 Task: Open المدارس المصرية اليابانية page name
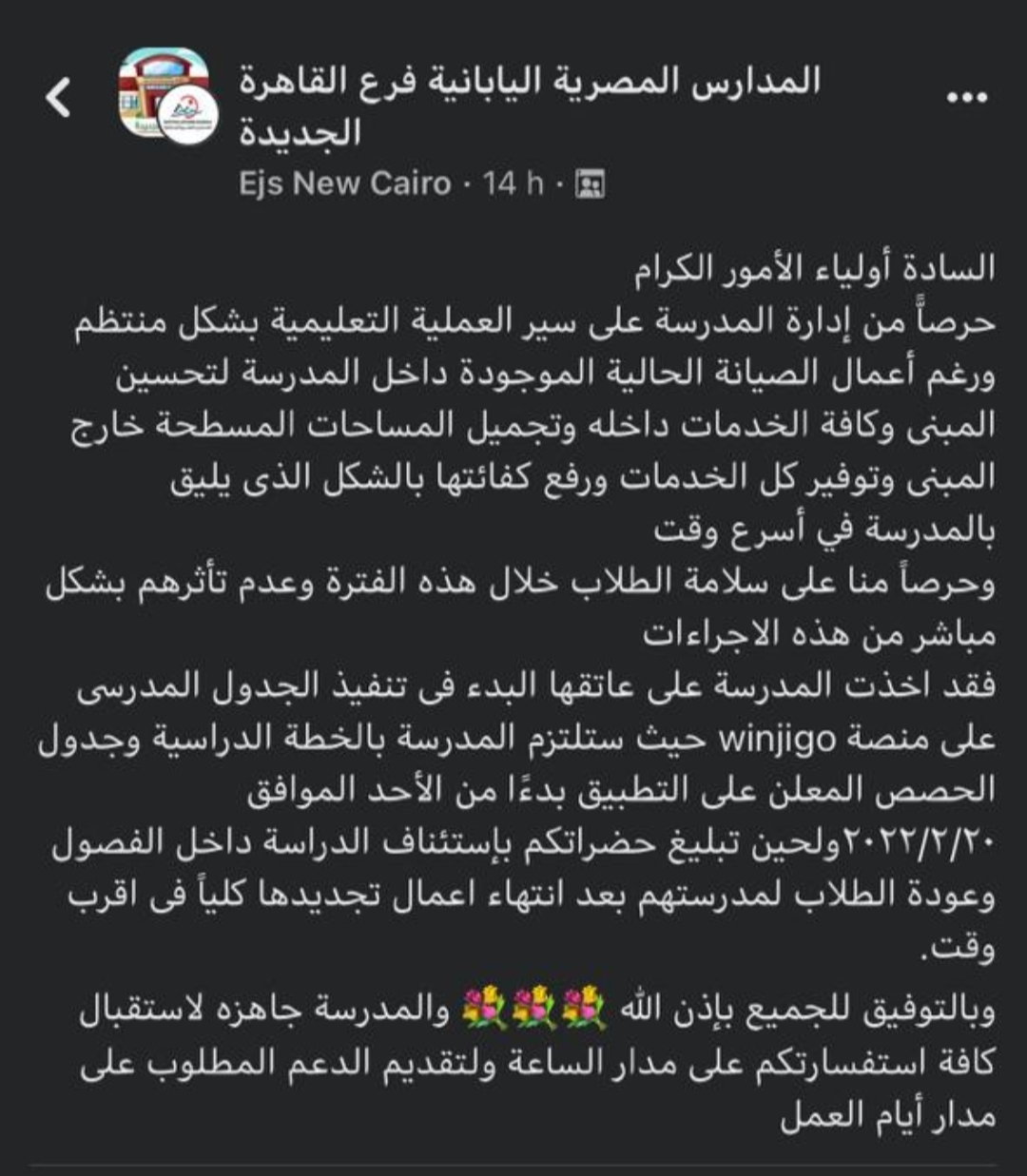point(530,103)
